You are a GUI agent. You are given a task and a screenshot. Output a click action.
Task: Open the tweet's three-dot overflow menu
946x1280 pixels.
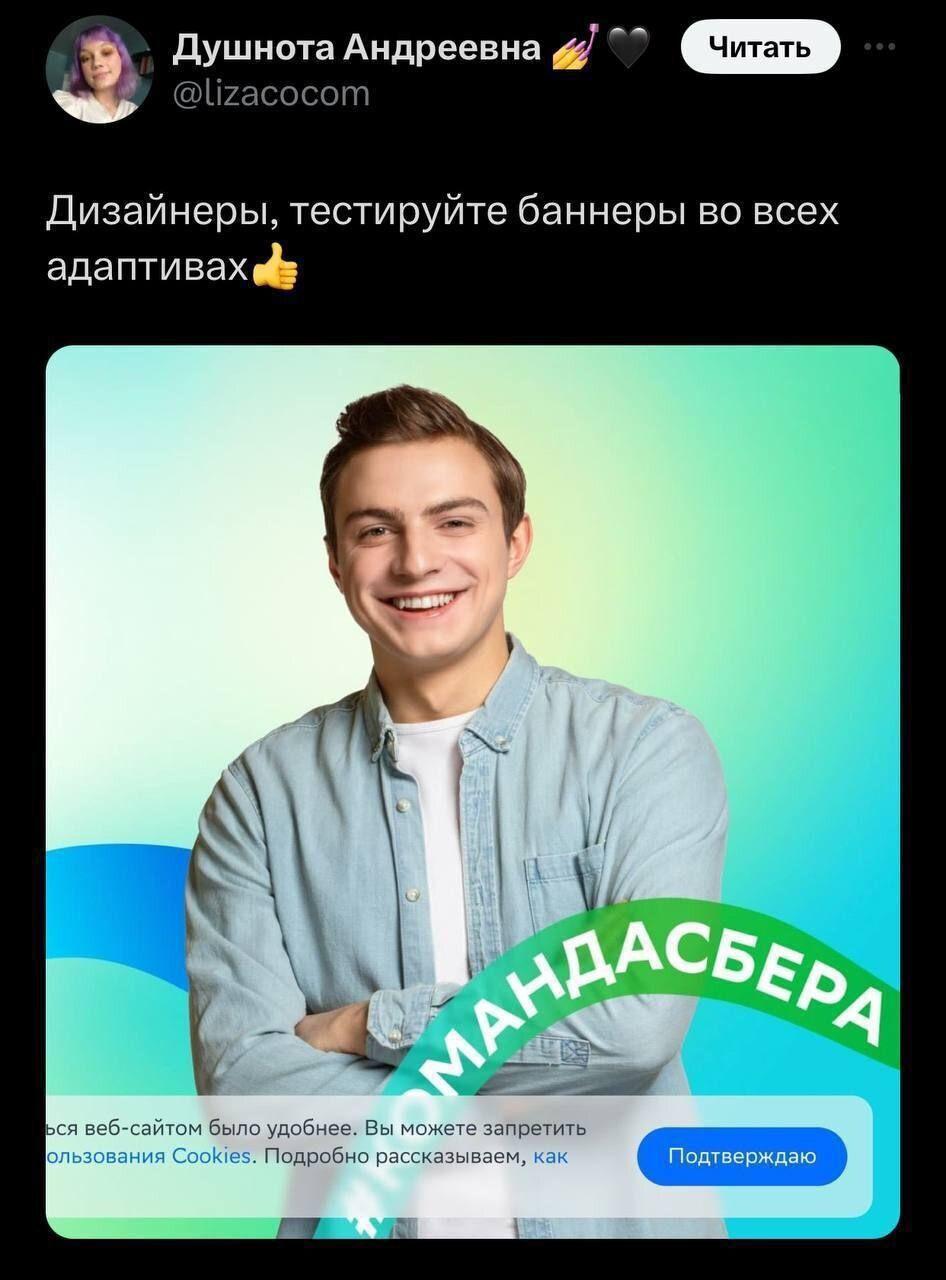880,46
